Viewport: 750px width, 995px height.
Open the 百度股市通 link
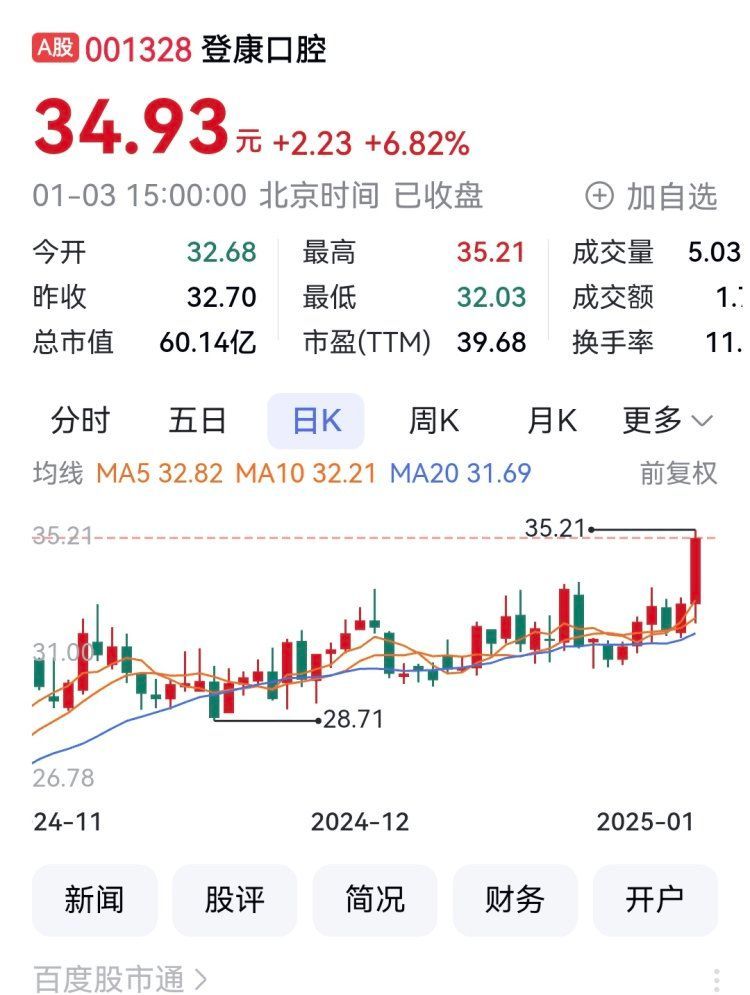pos(120,978)
